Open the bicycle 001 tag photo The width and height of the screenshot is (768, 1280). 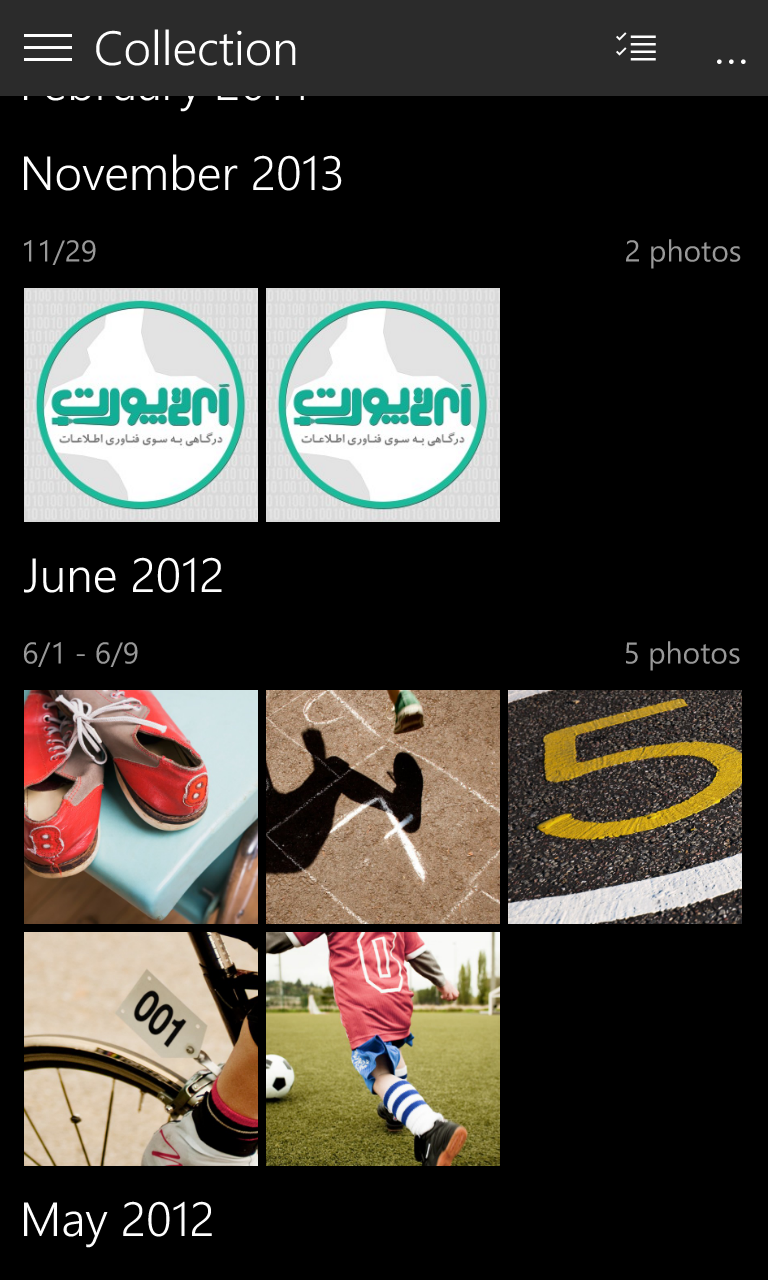(x=141, y=1049)
